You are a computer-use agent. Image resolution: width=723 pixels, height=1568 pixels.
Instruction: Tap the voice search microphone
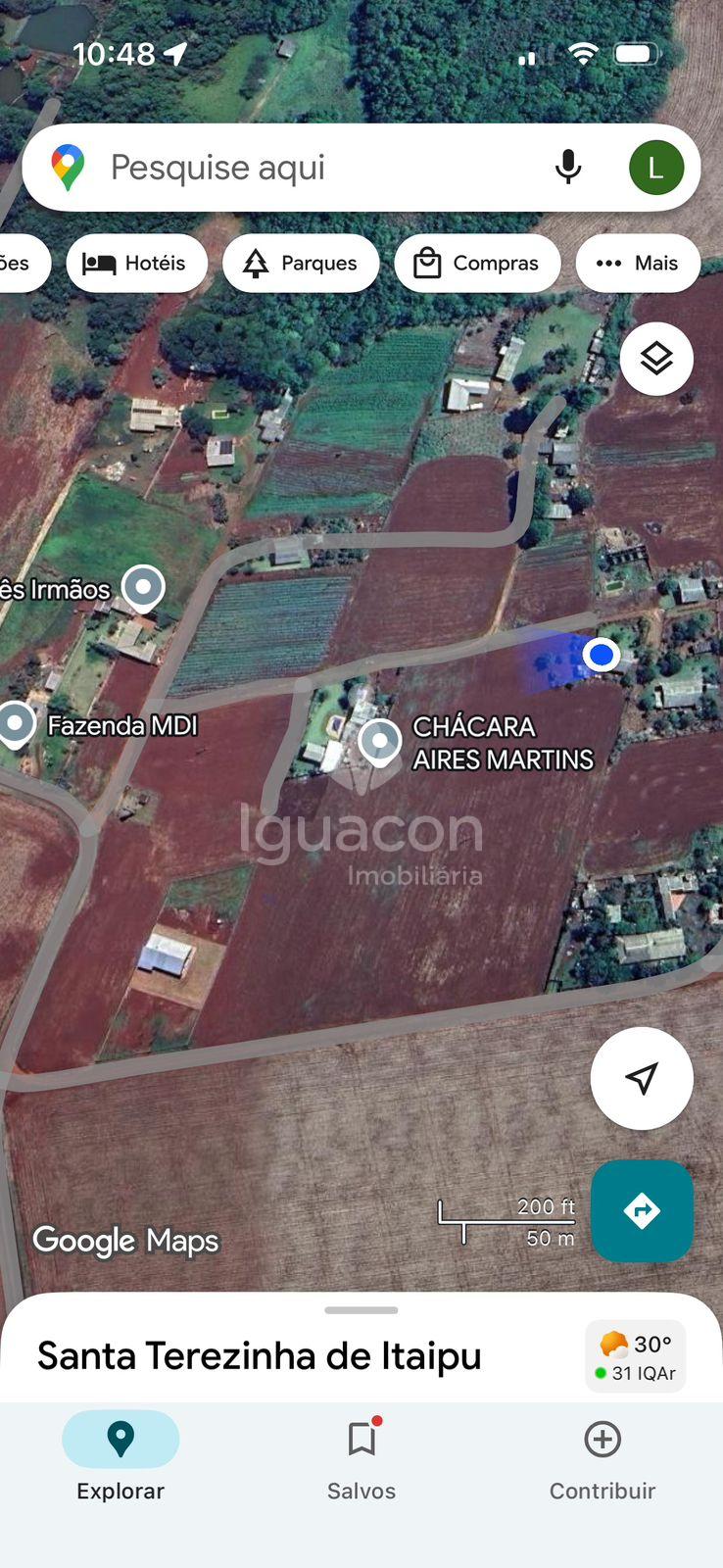pos(568,167)
